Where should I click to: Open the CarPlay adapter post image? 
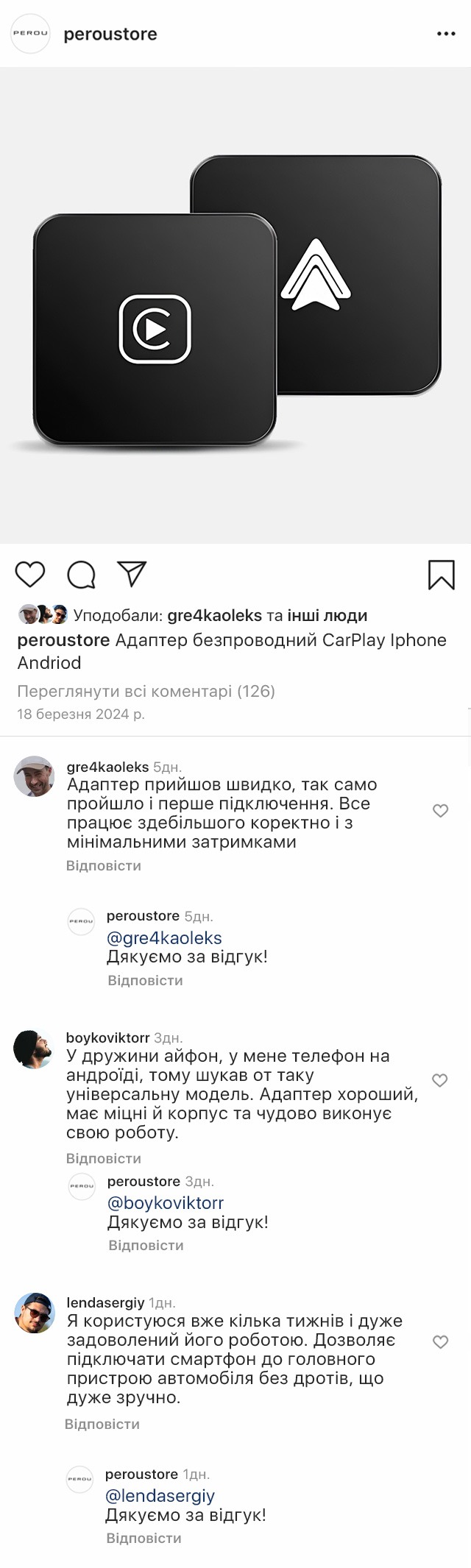[x=235, y=305]
